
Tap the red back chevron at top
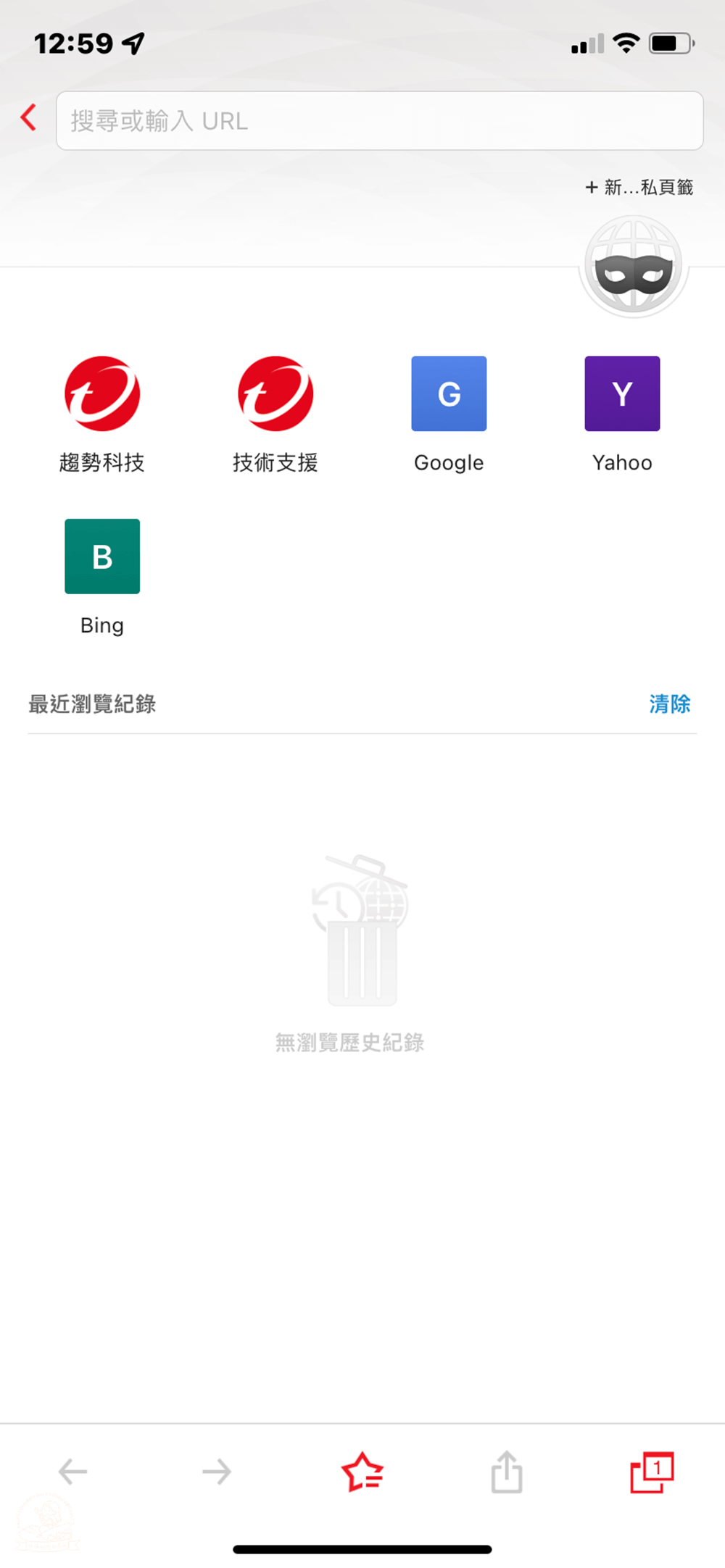(x=28, y=117)
